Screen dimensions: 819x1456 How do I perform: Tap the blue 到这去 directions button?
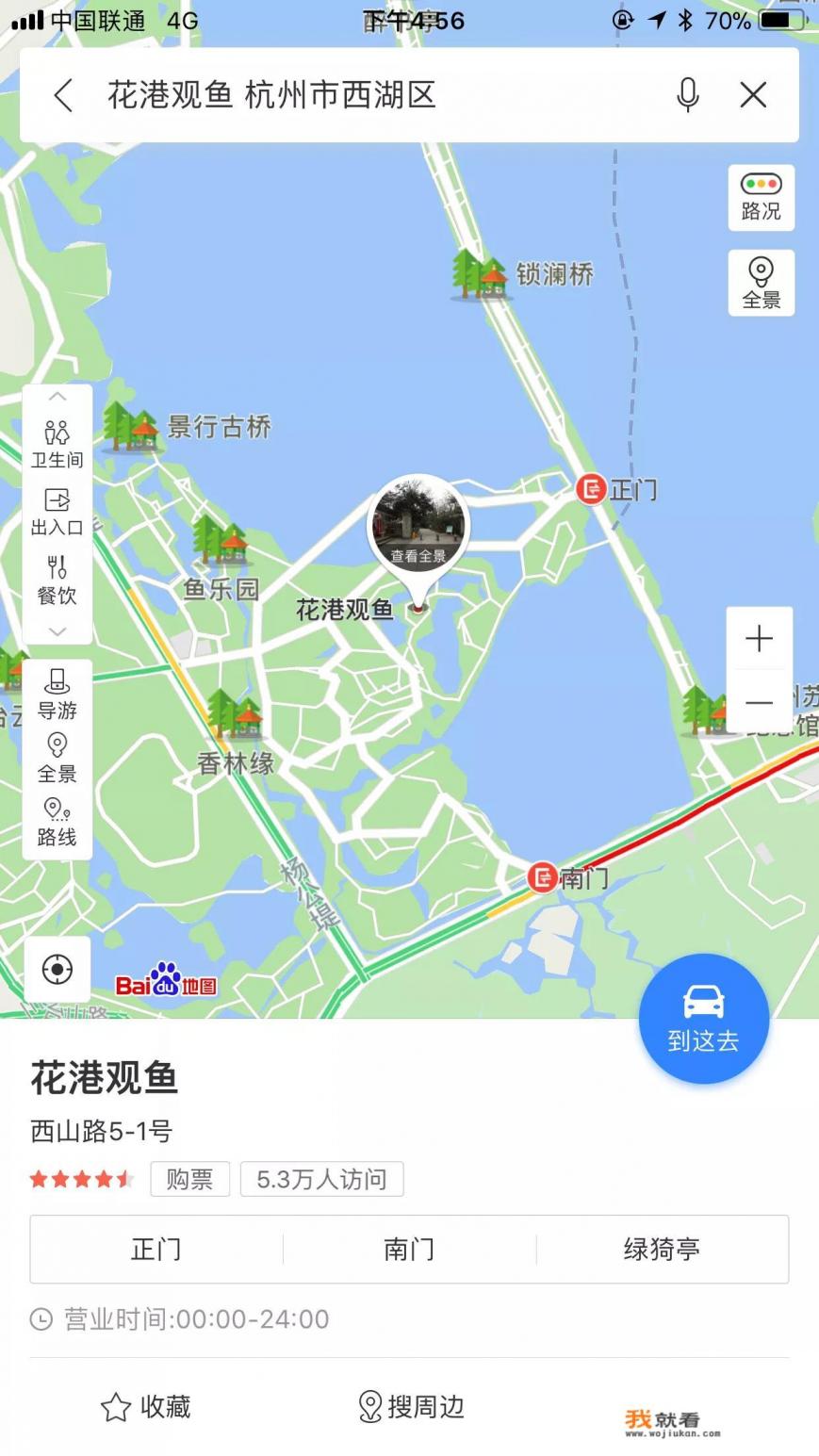pyautogui.click(x=704, y=1019)
